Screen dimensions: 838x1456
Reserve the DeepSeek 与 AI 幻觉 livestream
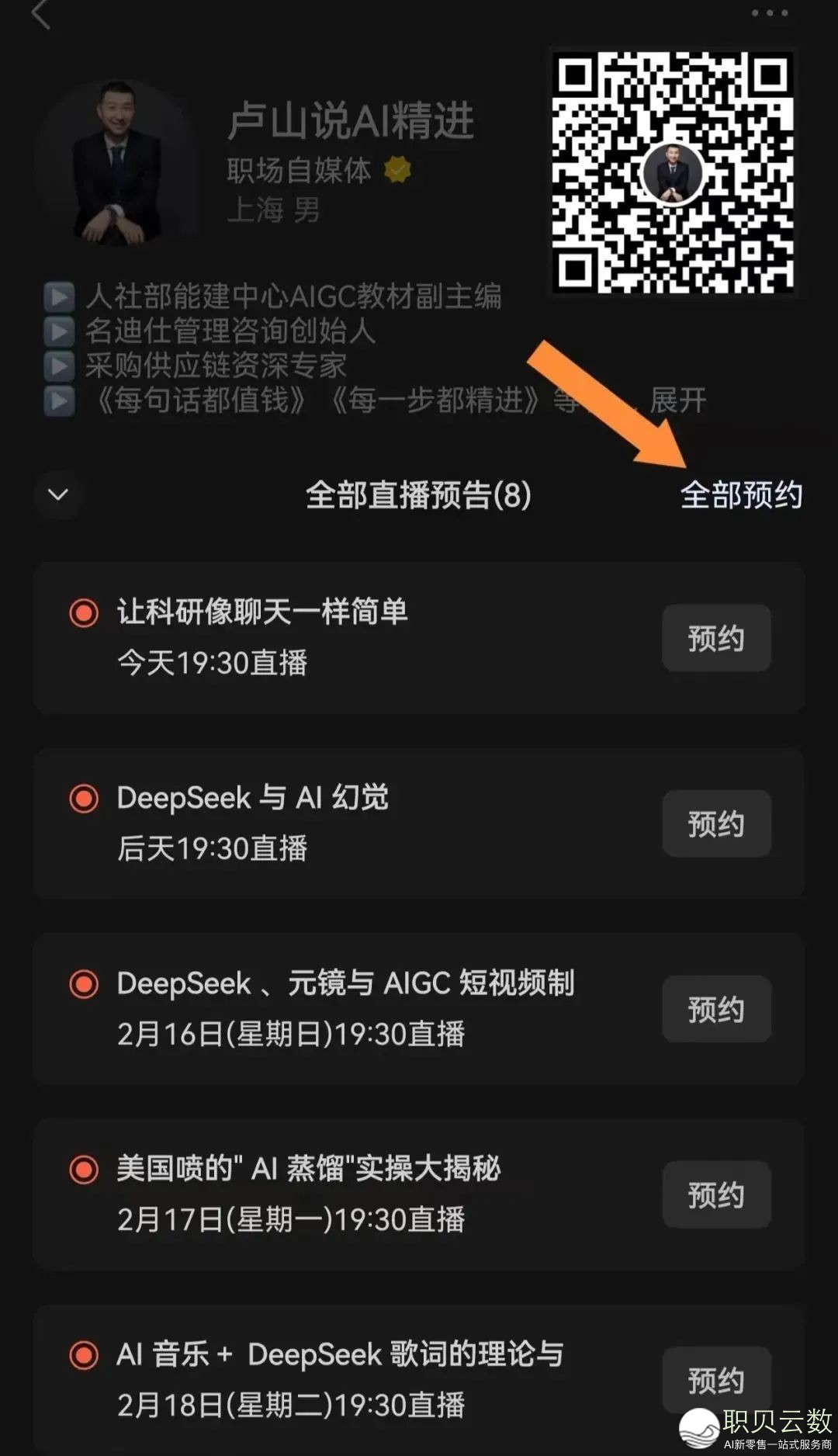coord(715,823)
